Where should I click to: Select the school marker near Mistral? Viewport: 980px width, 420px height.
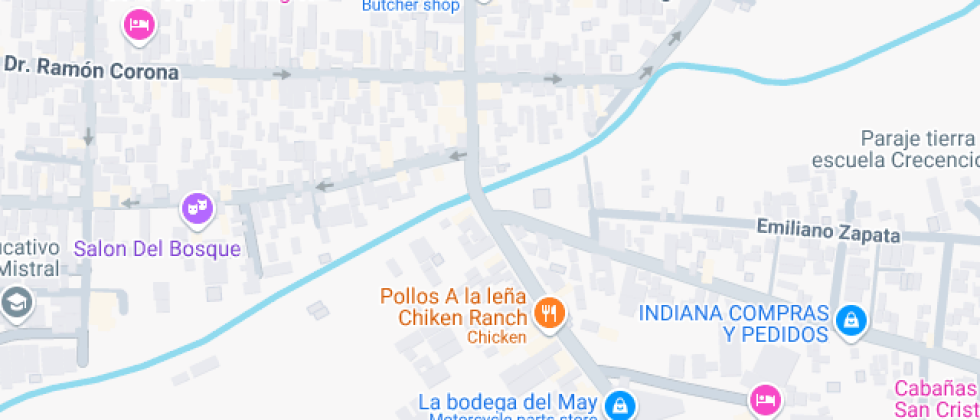click(x=17, y=302)
